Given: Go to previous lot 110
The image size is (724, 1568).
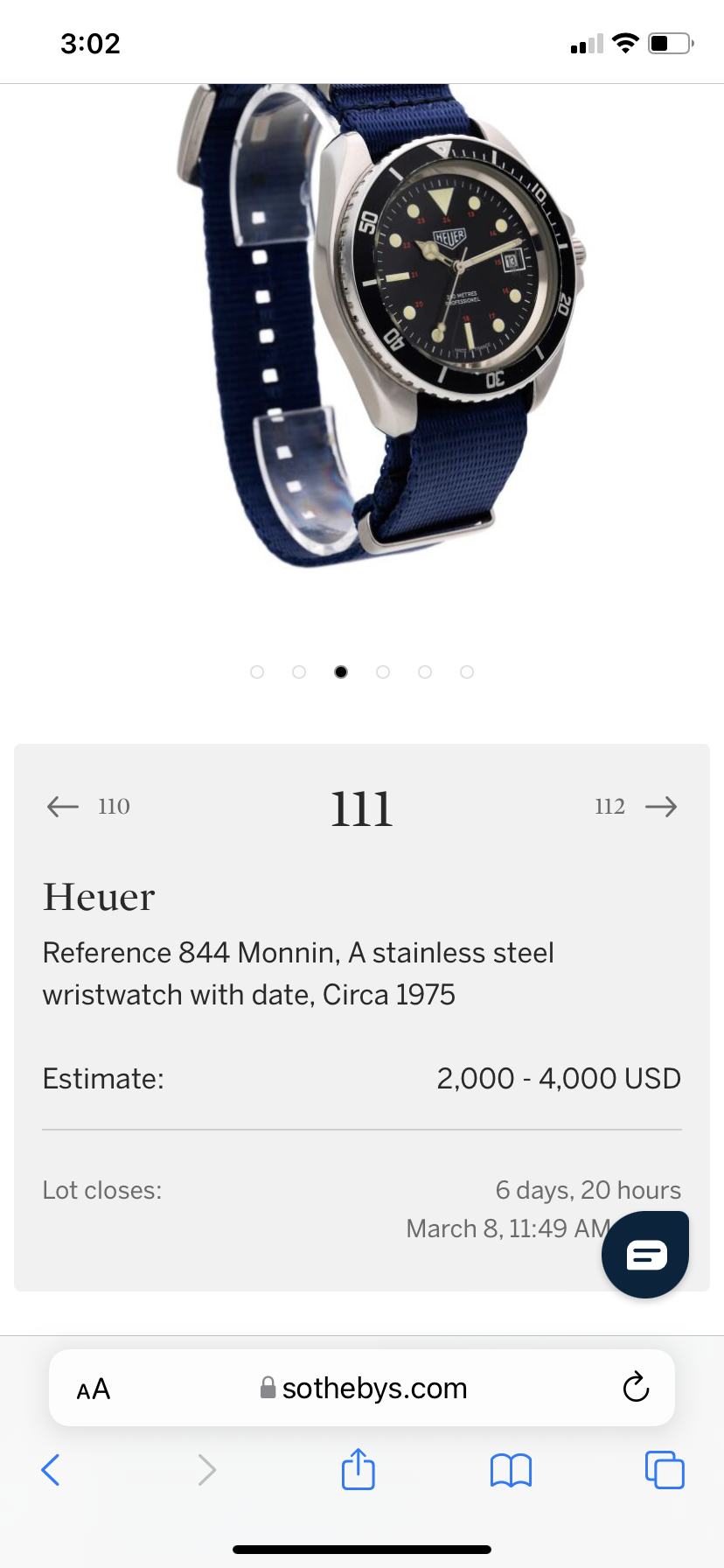Looking at the screenshot, I should click(x=88, y=806).
